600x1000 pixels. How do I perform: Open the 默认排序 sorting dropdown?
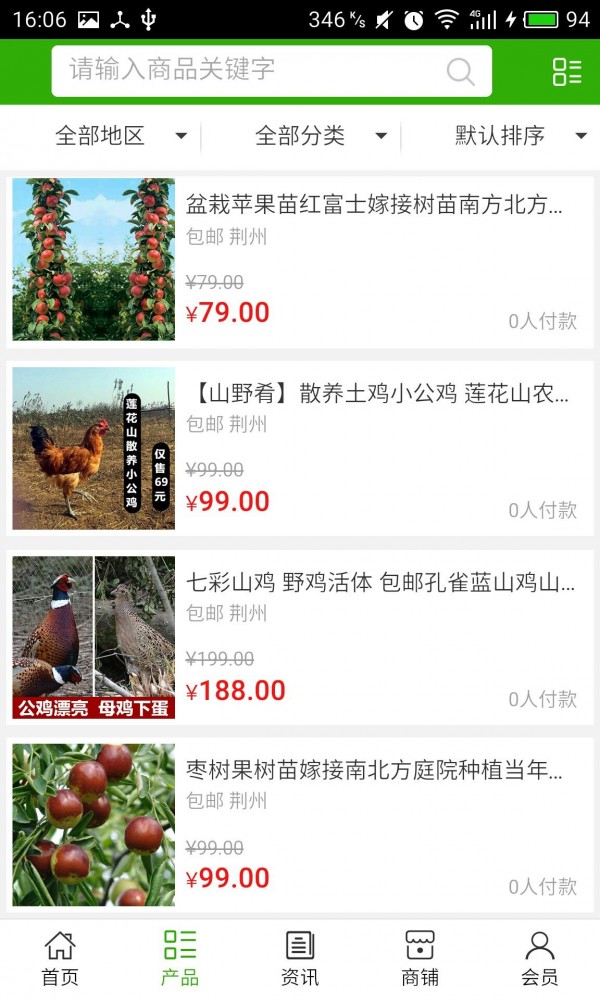click(520, 136)
